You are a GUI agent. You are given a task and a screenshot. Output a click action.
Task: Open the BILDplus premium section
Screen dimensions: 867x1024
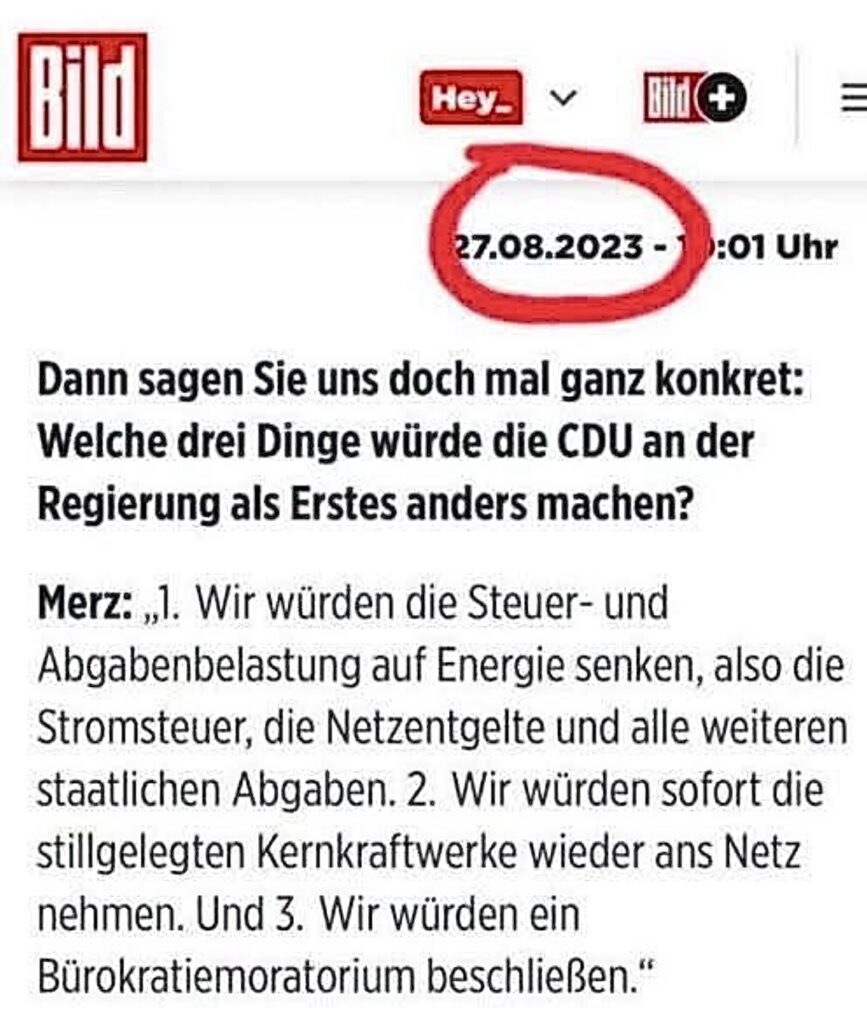(x=694, y=98)
